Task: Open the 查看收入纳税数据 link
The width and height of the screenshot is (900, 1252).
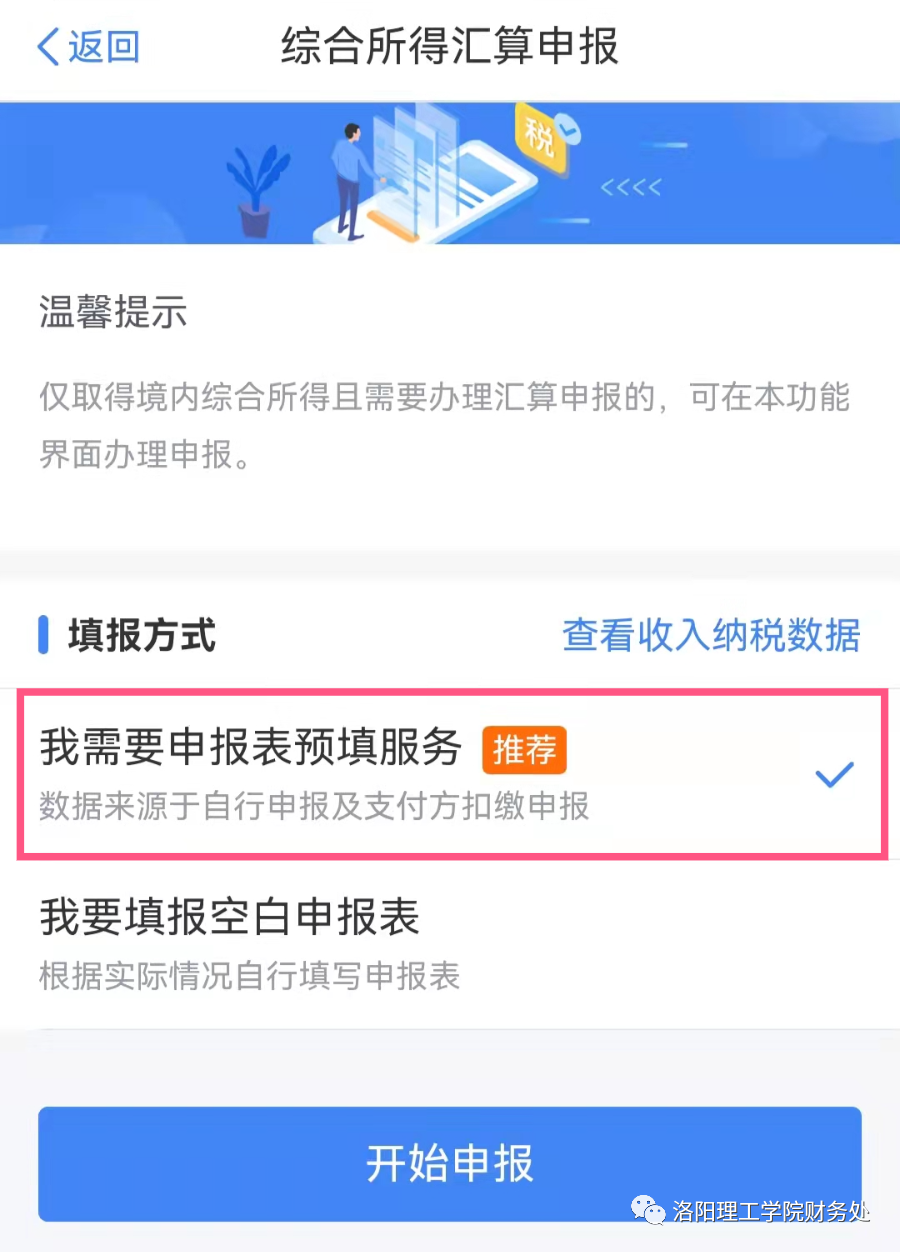Action: tap(711, 636)
